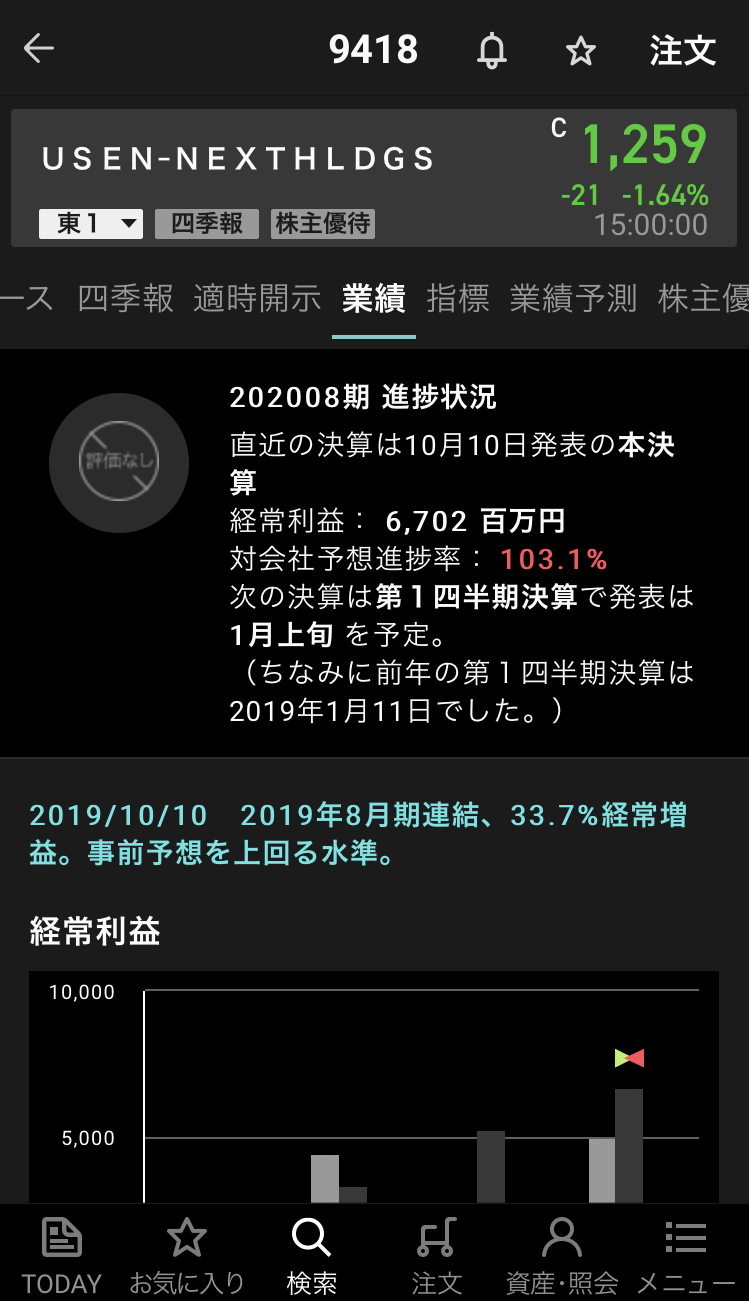Open 資産・照会 in bottom navigation
The width and height of the screenshot is (749, 1301).
tap(562, 1254)
